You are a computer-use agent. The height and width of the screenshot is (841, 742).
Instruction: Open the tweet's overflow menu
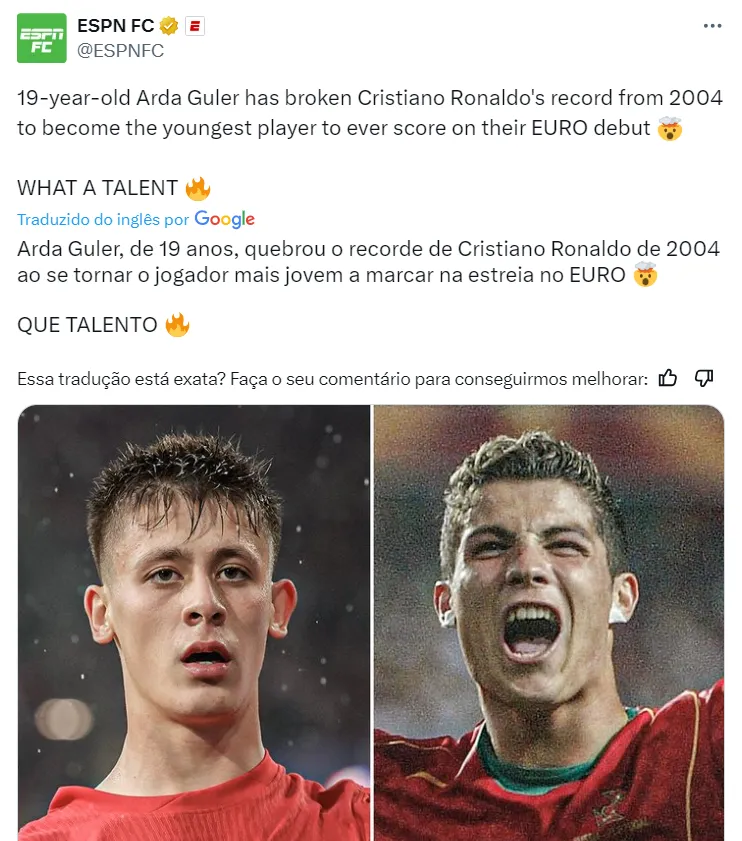click(712, 26)
